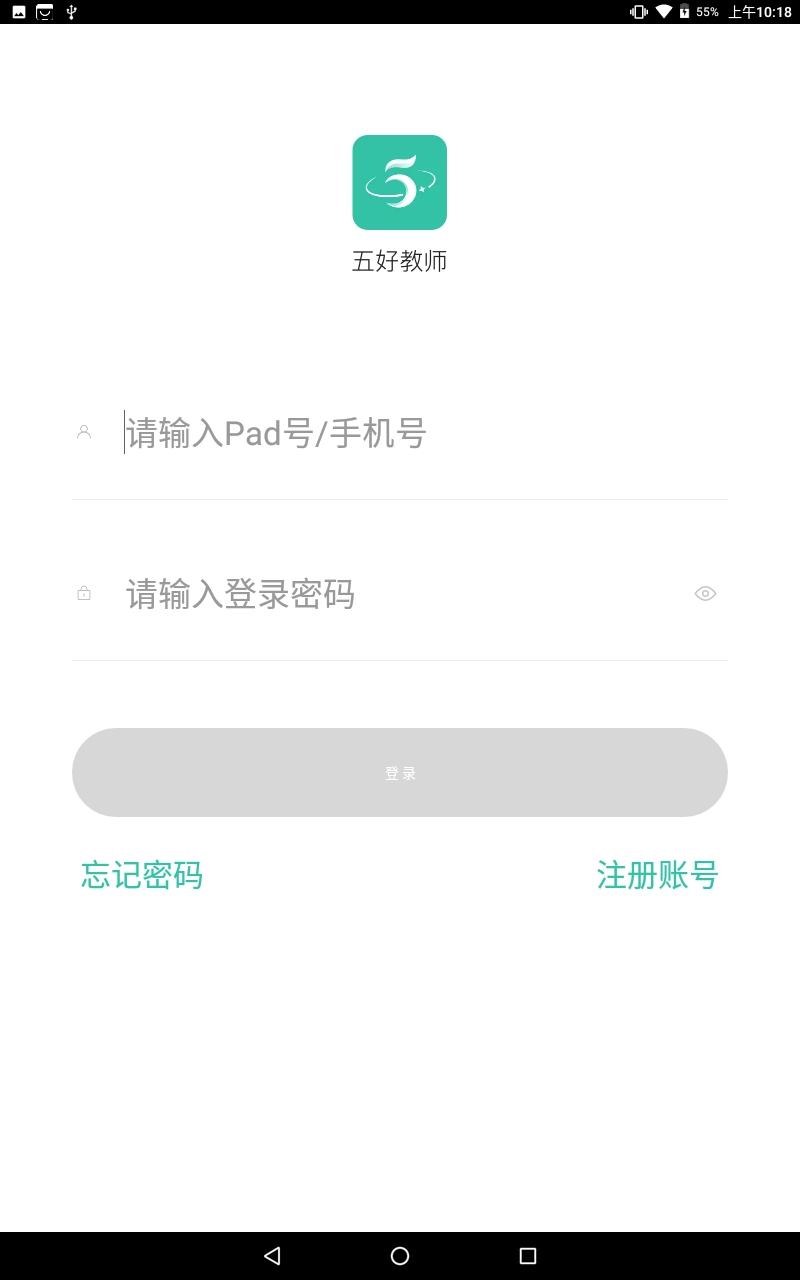
Task: Tap the 登录 login button
Action: (x=400, y=772)
